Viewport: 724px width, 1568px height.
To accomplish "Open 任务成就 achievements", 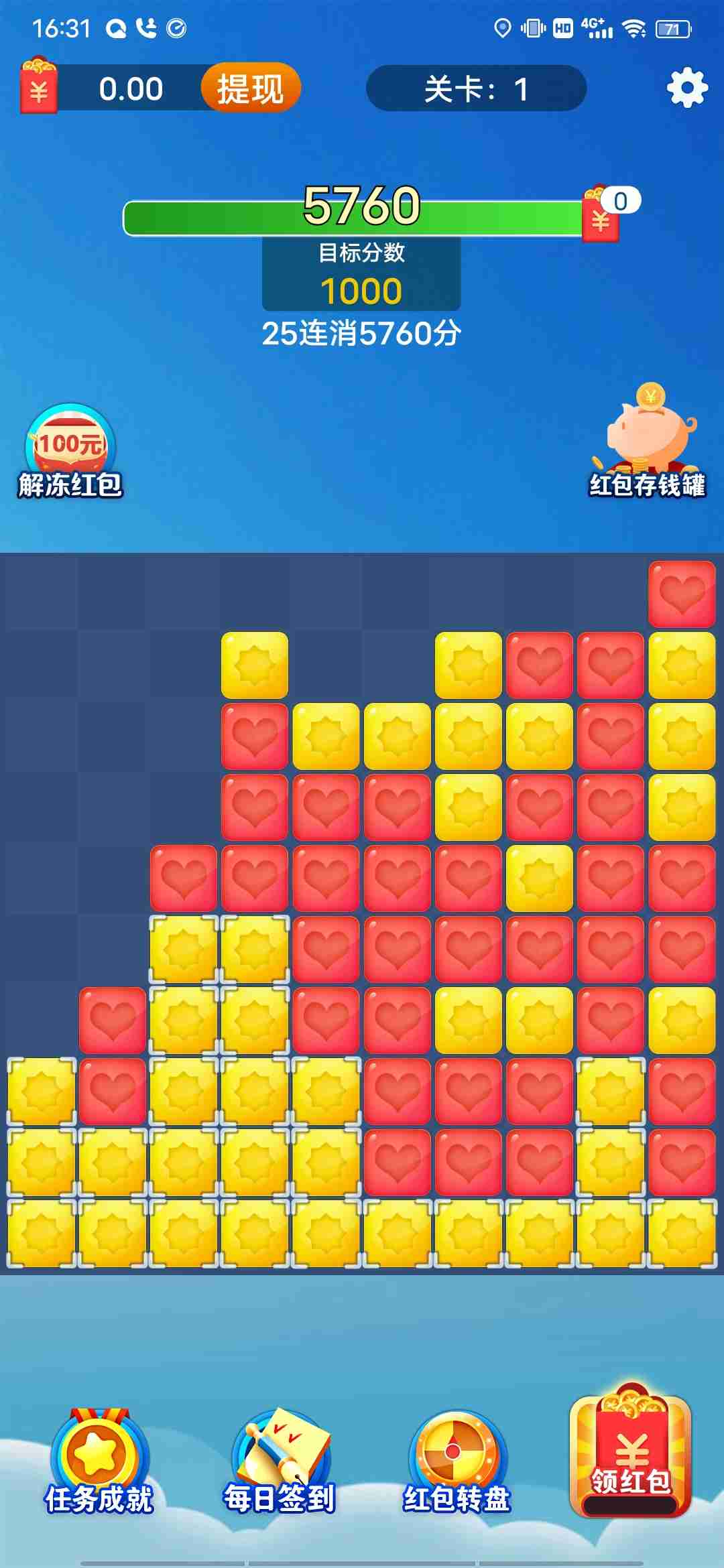I will point(99,1462).
